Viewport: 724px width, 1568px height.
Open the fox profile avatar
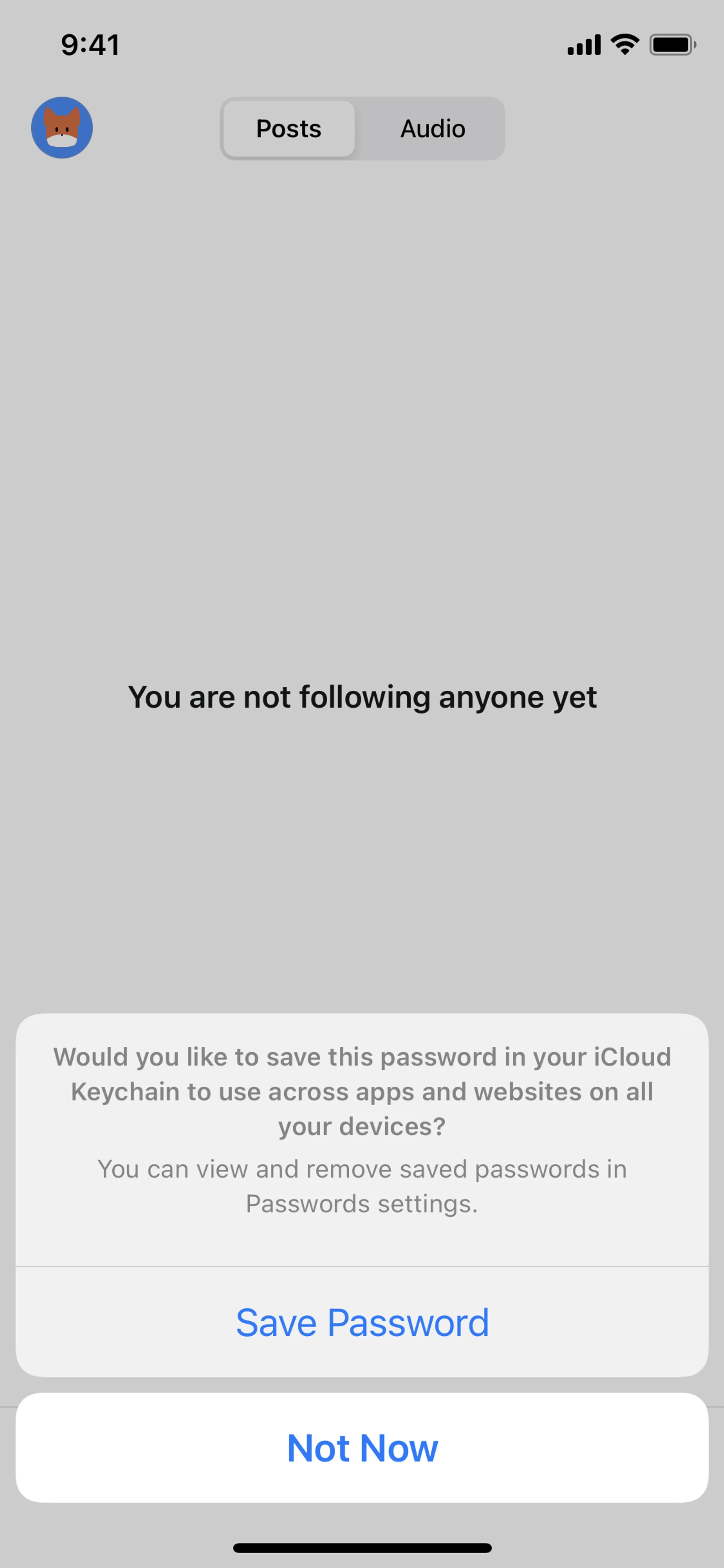point(62,128)
